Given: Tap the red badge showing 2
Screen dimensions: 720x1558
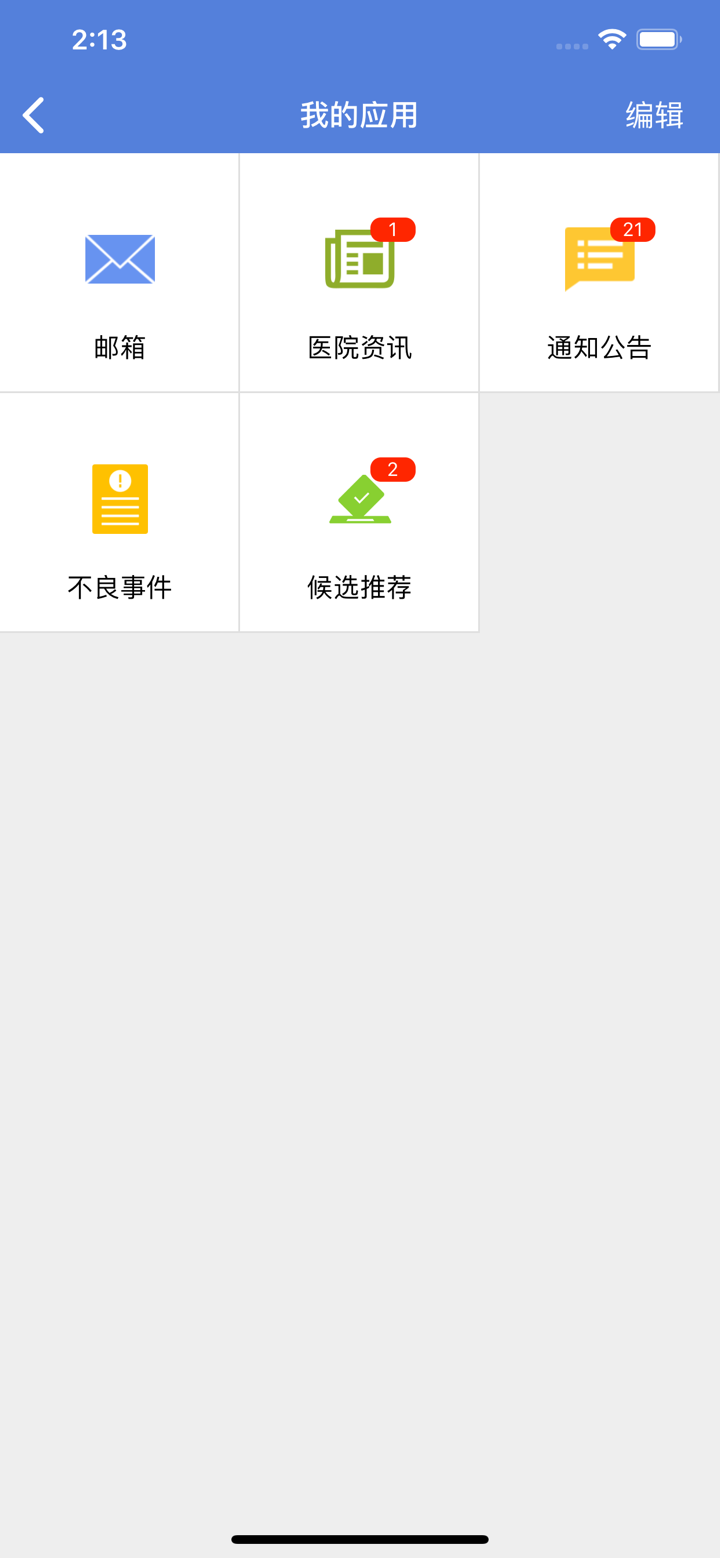Looking at the screenshot, I should (393, 468).
